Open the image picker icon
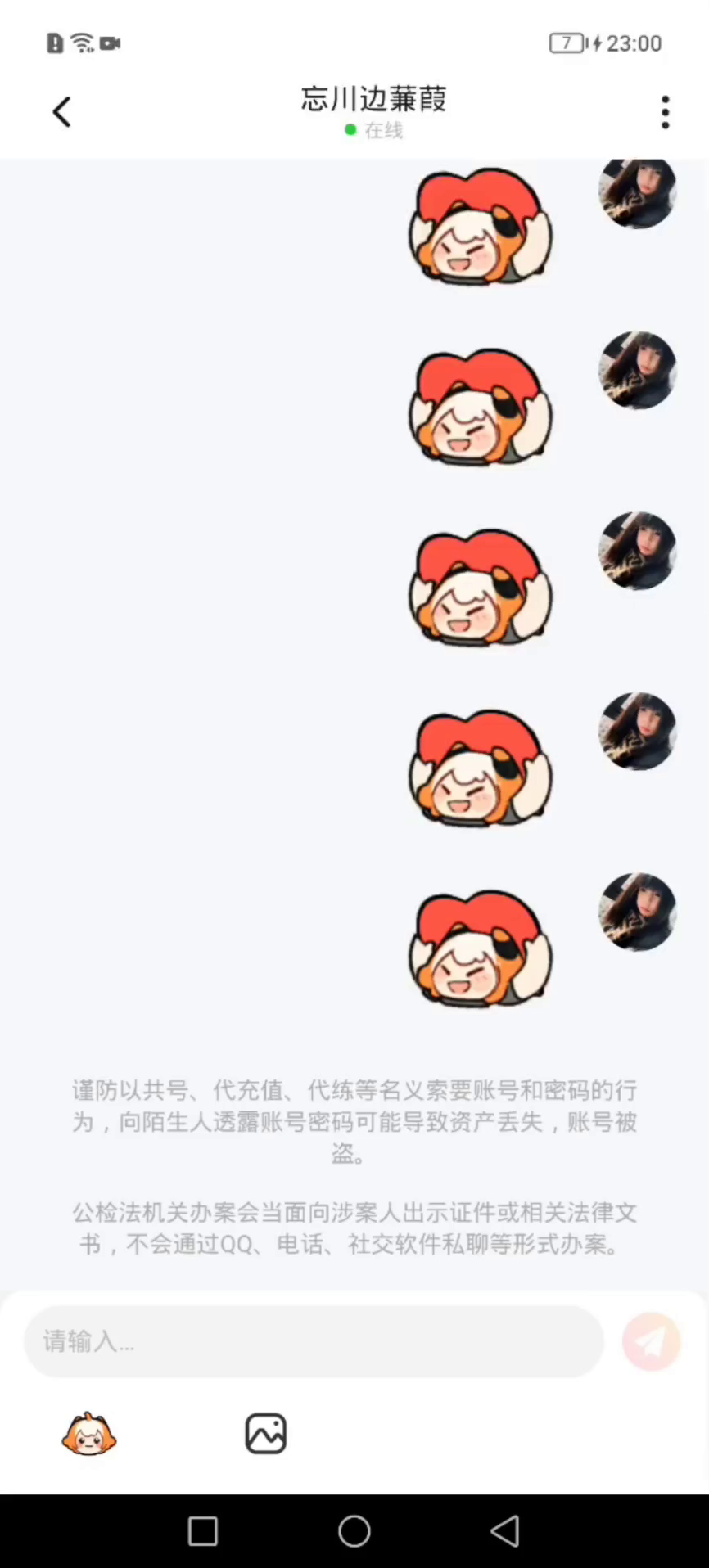The width and height of the screenshot is (709, 1568). 266,1434
